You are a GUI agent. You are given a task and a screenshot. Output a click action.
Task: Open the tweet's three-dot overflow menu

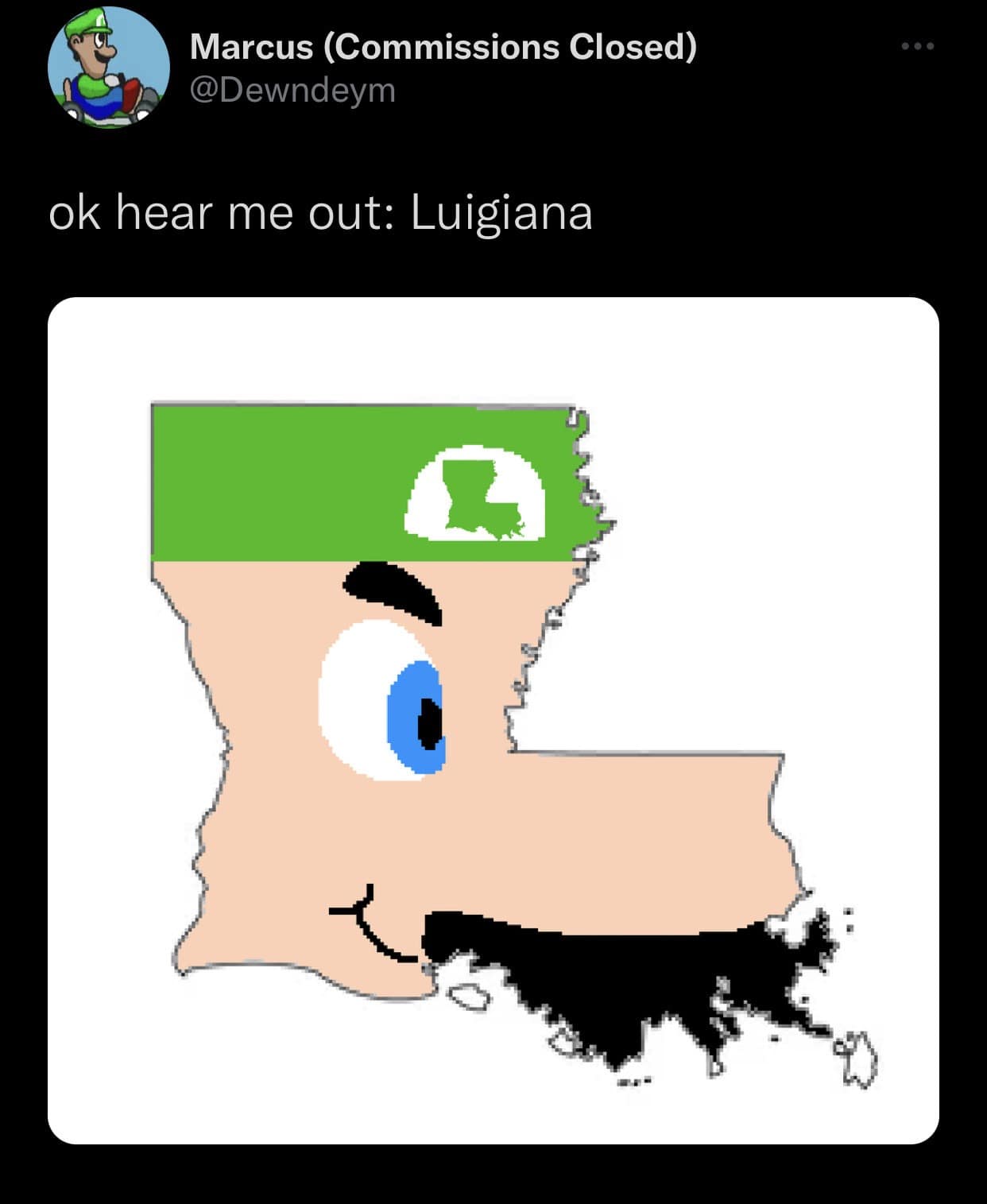918,47
